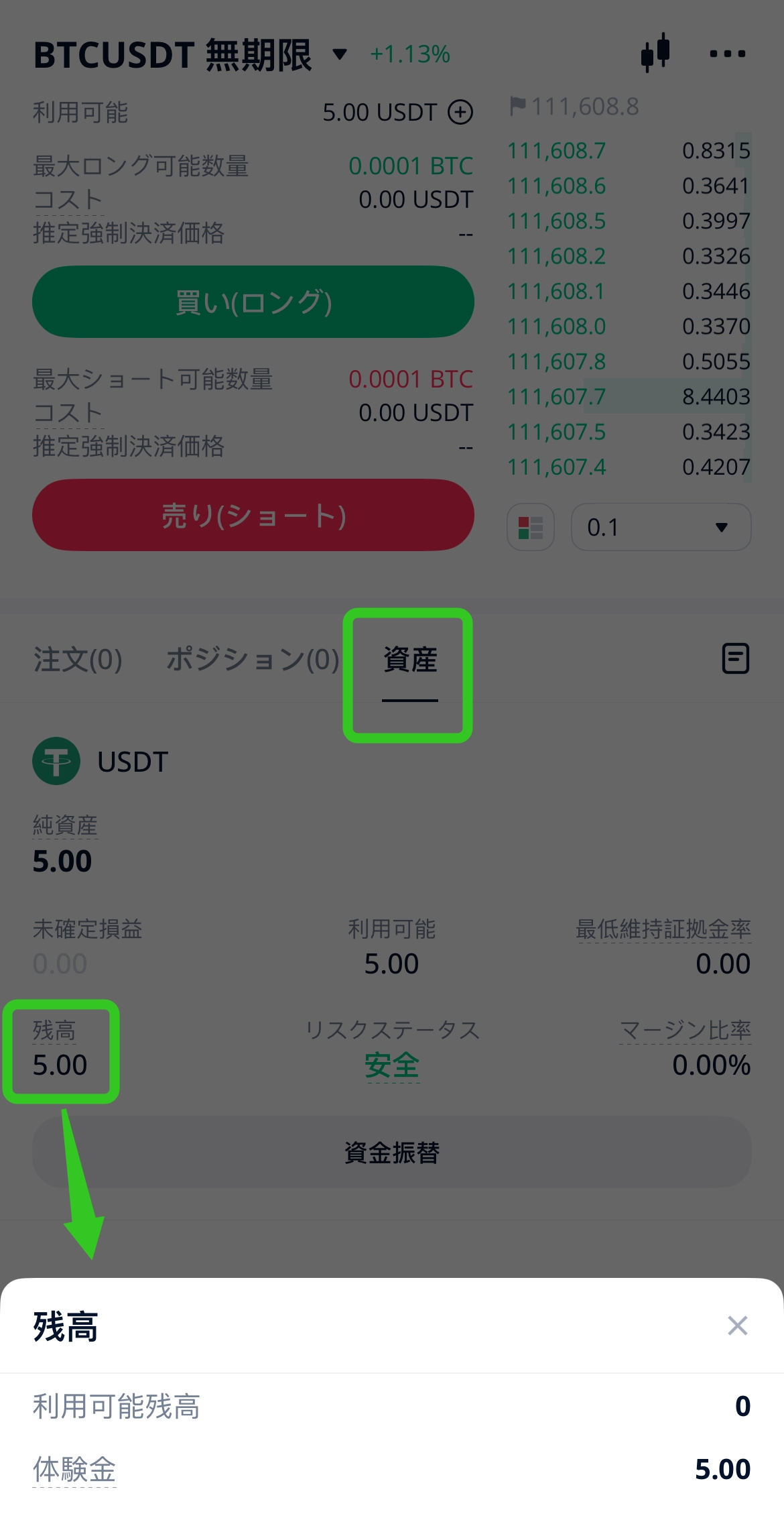
Task: Open the BTCUSDT pair selector dropdown
Action: coord(340,54)
